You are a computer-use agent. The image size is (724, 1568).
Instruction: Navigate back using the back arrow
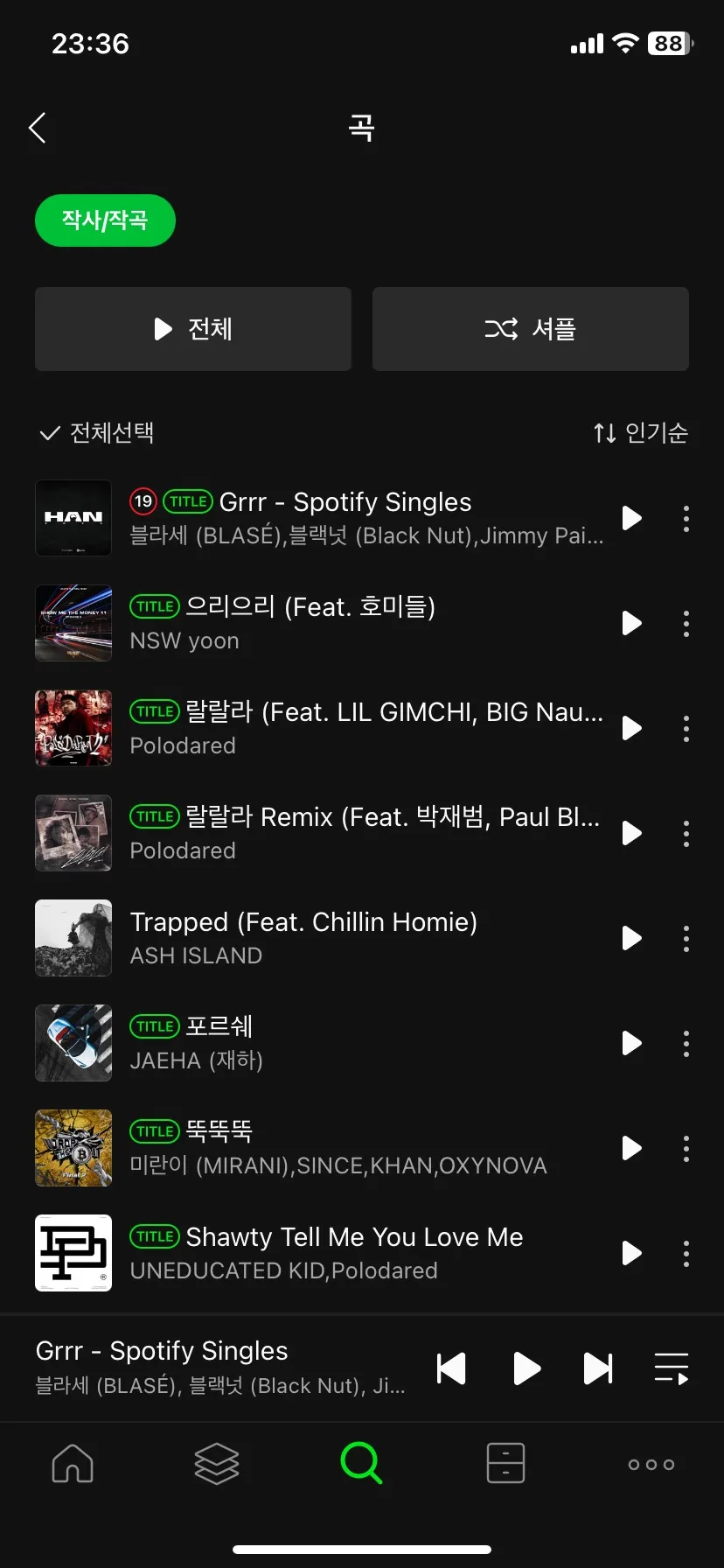[x=37, y=128]
